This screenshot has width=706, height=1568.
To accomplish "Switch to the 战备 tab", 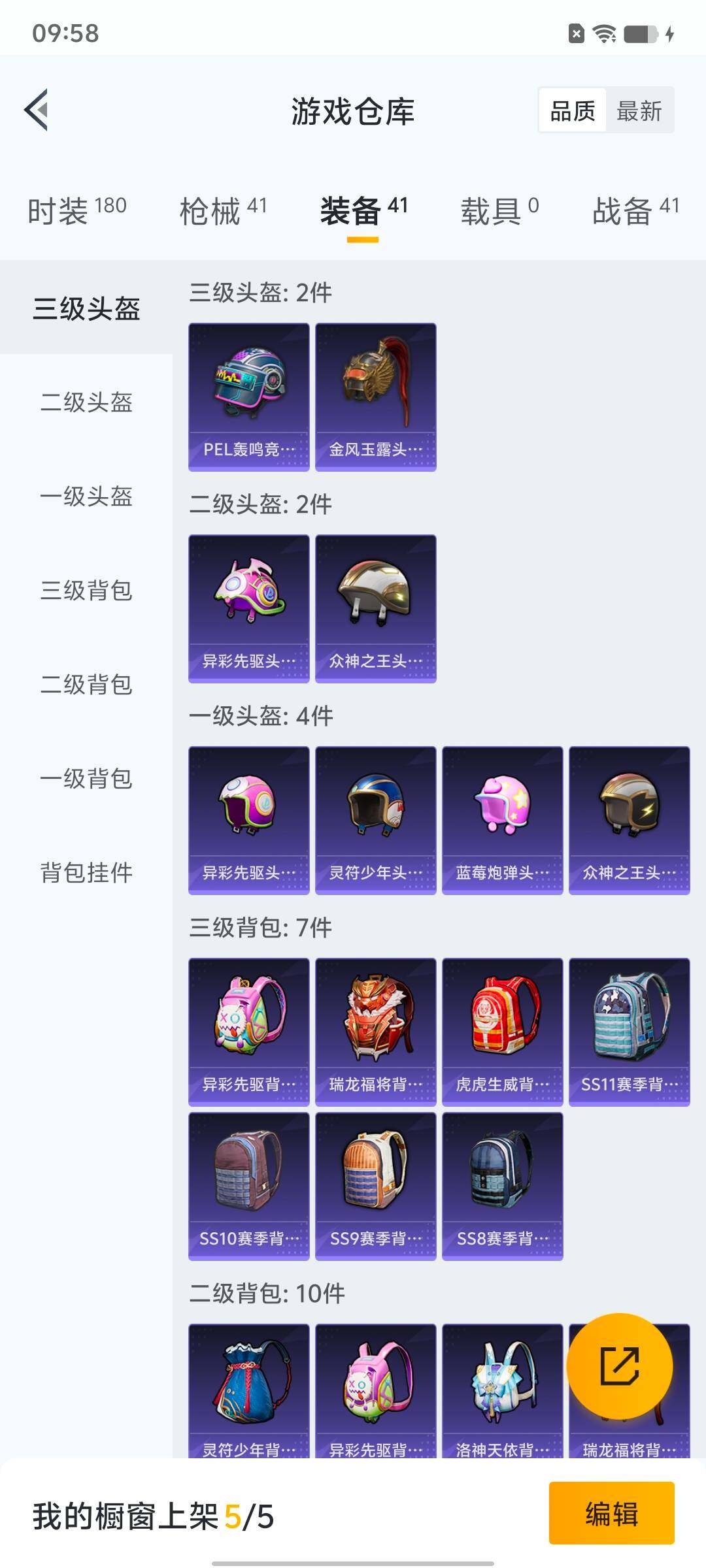I will [635, 210].
